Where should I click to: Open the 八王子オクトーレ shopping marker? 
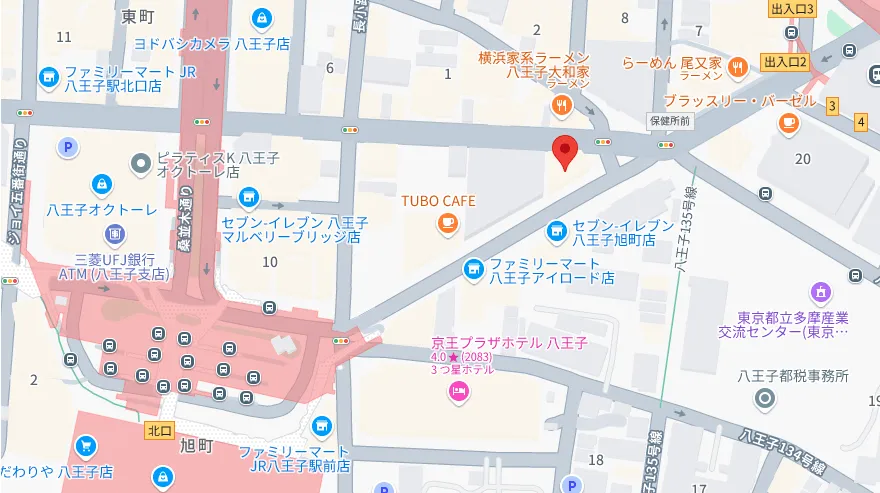tap(101, 185)
